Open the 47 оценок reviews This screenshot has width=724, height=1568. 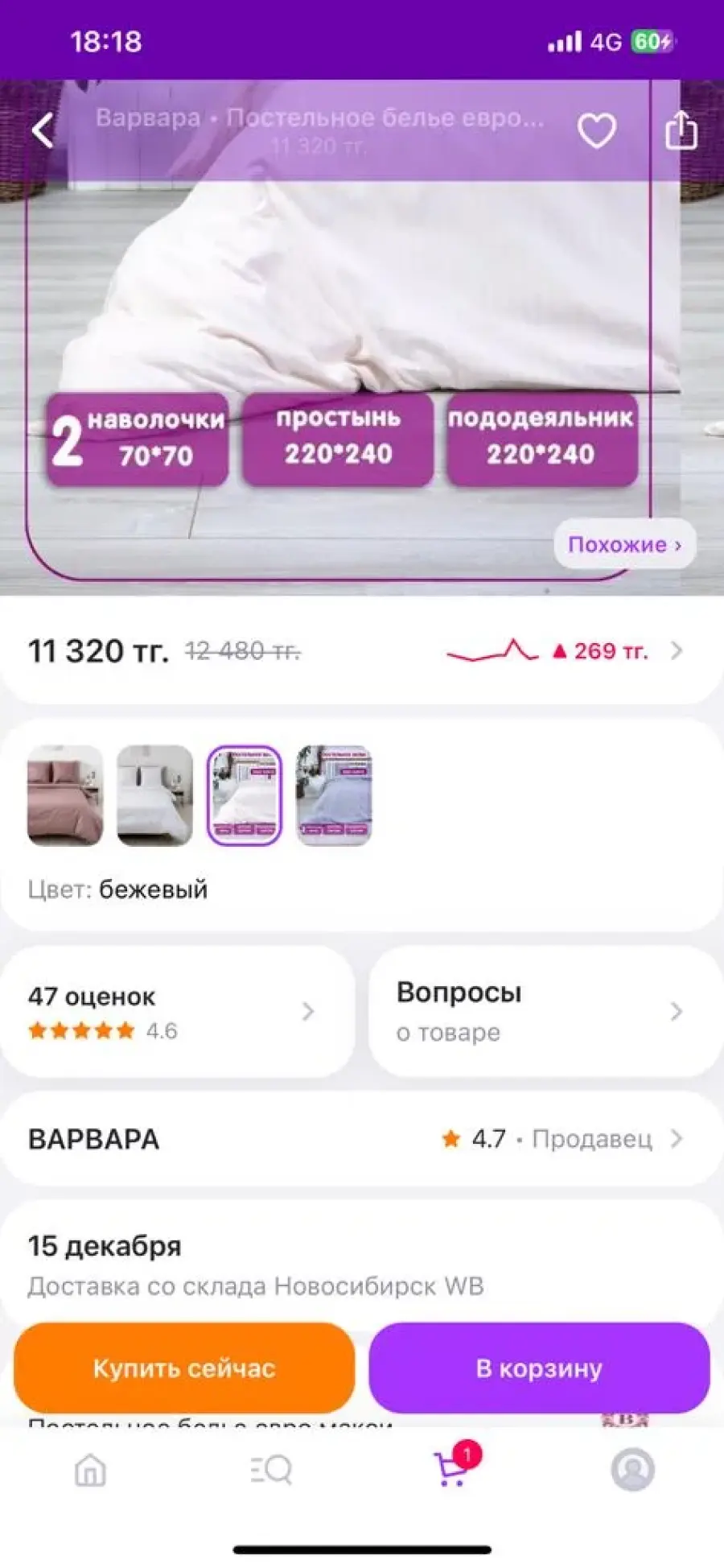[177, 1012]
